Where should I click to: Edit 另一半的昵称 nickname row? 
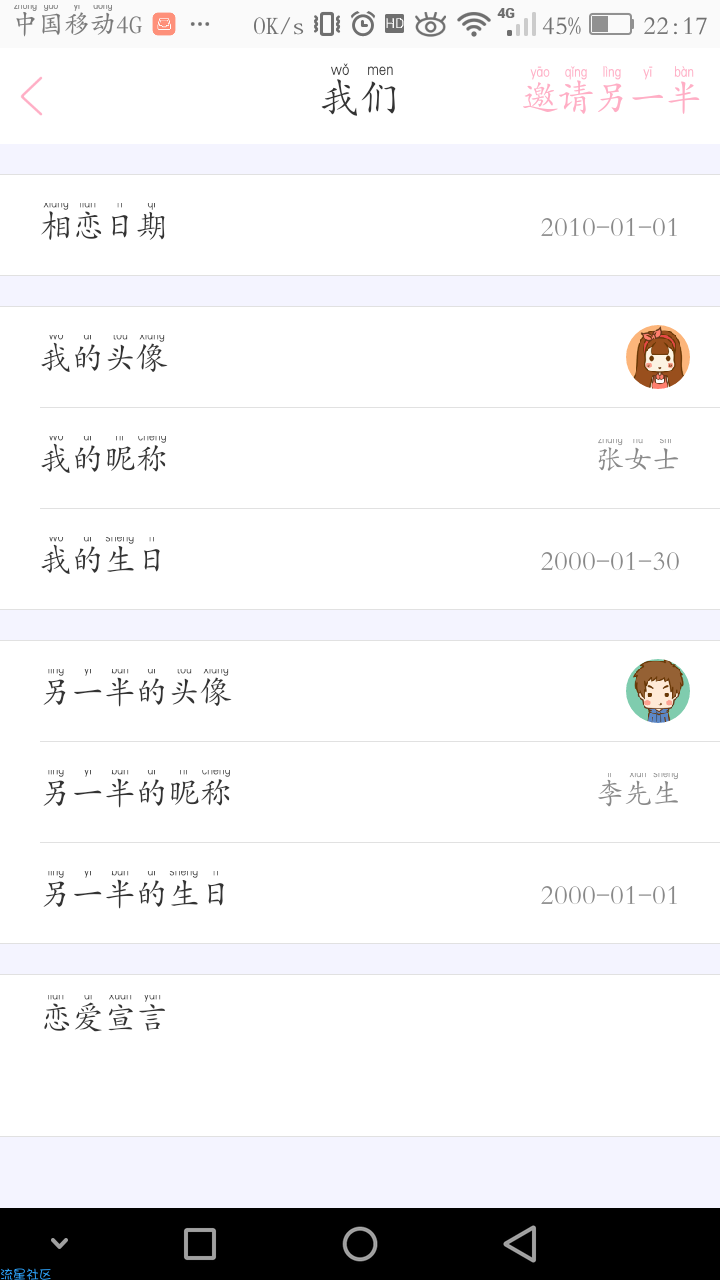[x=360, y=793]
